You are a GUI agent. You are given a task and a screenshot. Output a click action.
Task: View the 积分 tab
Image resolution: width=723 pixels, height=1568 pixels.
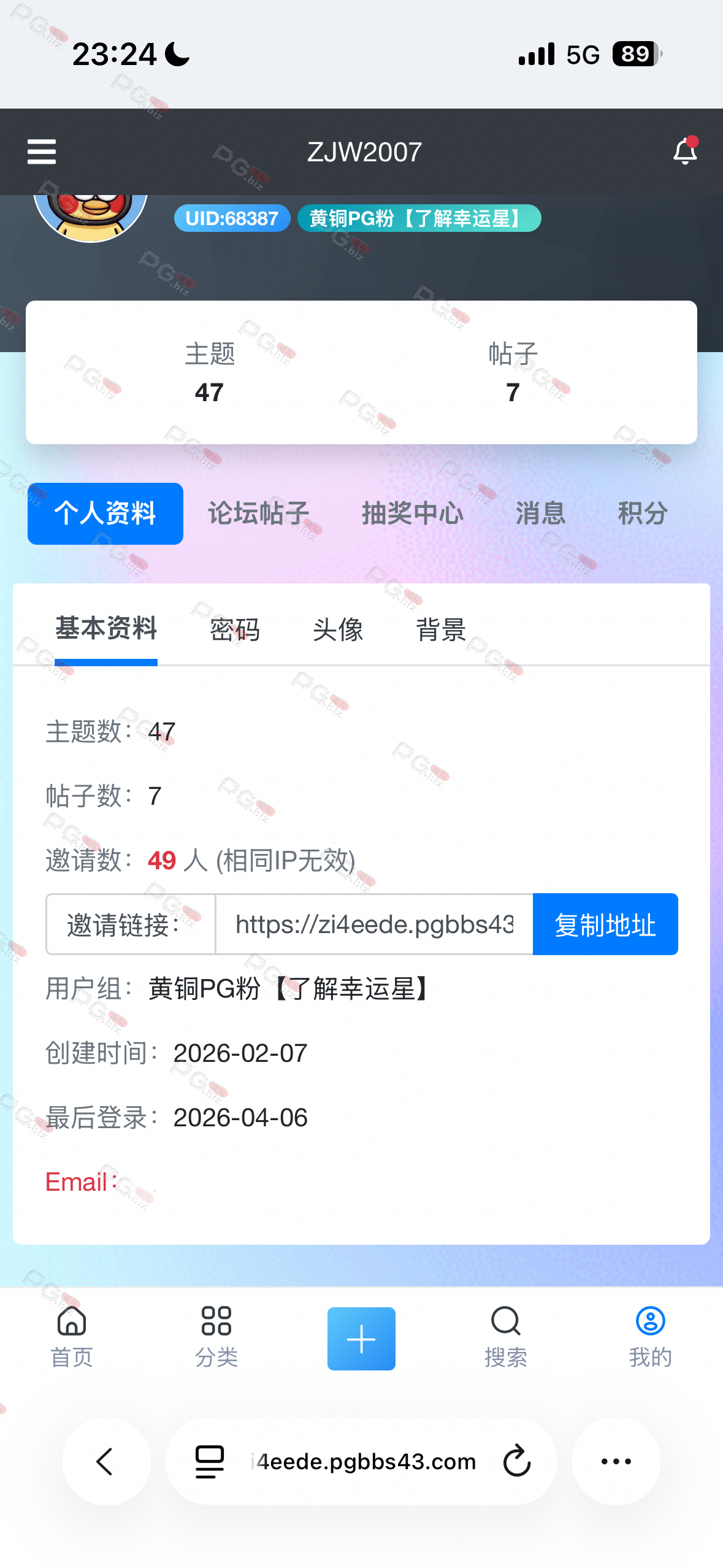[642, 513]
